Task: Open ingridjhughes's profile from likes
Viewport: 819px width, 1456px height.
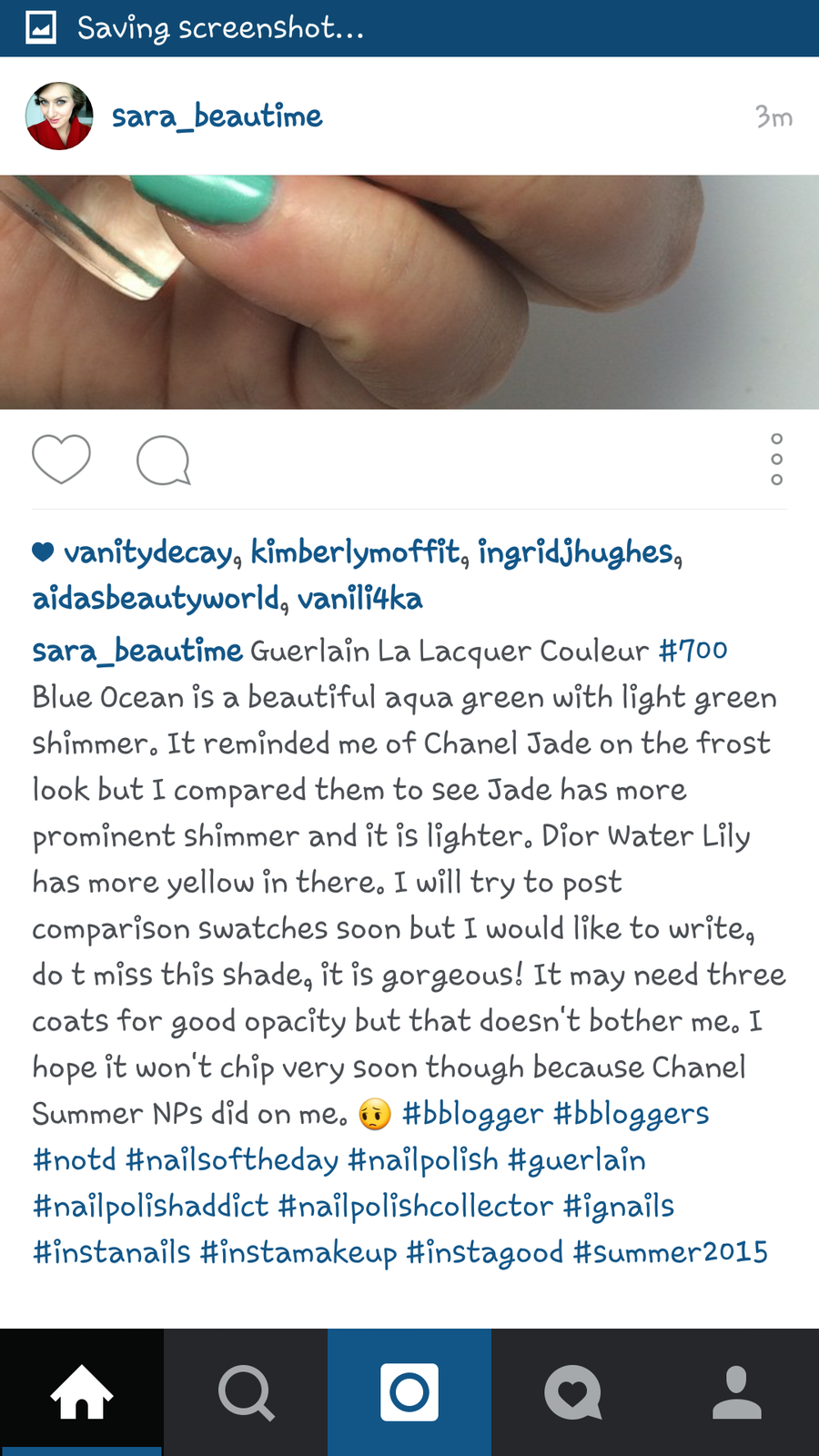Action: coord(576,552)
